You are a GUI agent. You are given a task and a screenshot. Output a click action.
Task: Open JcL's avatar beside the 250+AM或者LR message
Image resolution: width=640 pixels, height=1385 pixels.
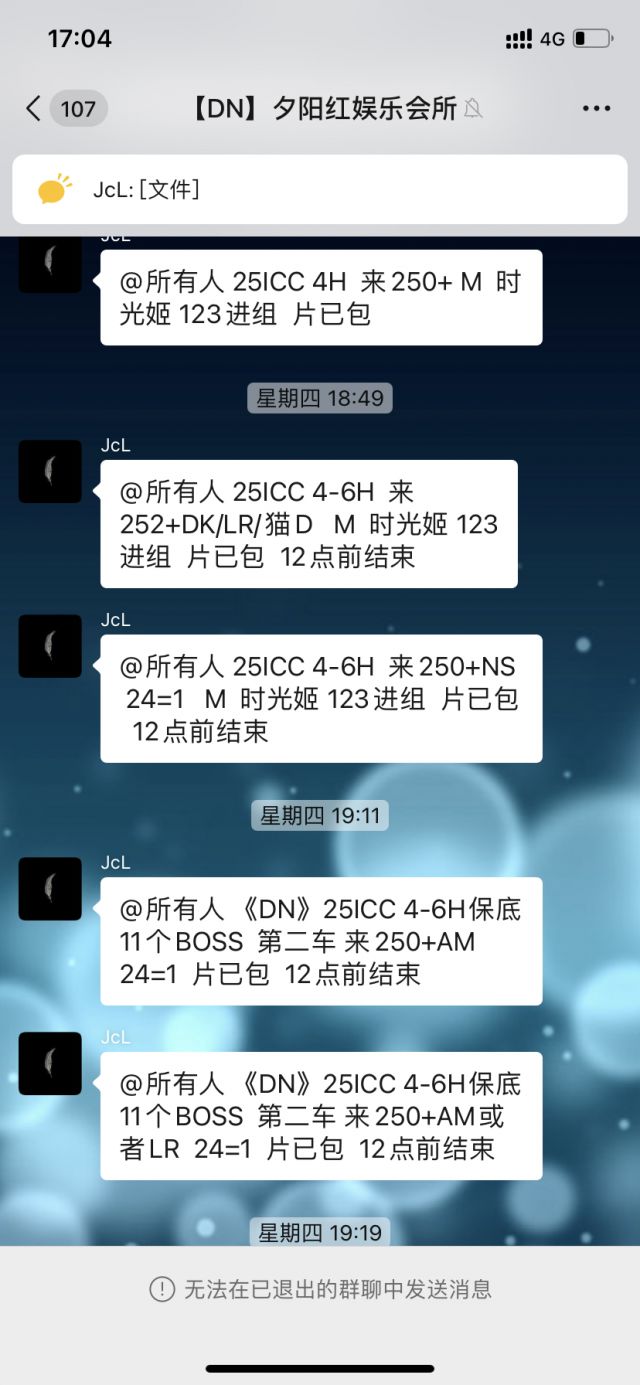click(50, 1063)
